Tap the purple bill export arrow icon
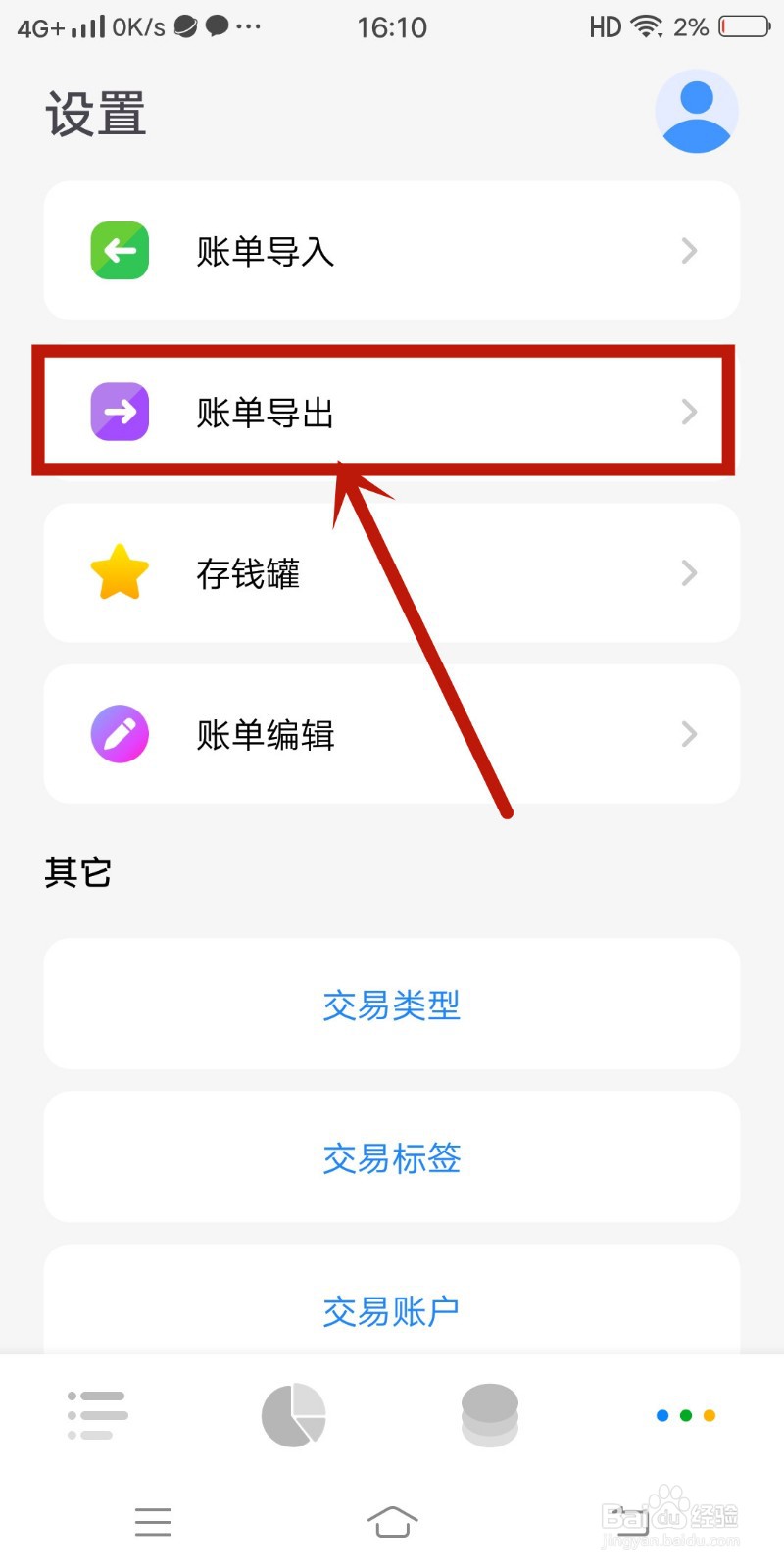Image resolution: width=784 pixels, height=1568 pixels. pyautogui.click(x=119, y=413)
